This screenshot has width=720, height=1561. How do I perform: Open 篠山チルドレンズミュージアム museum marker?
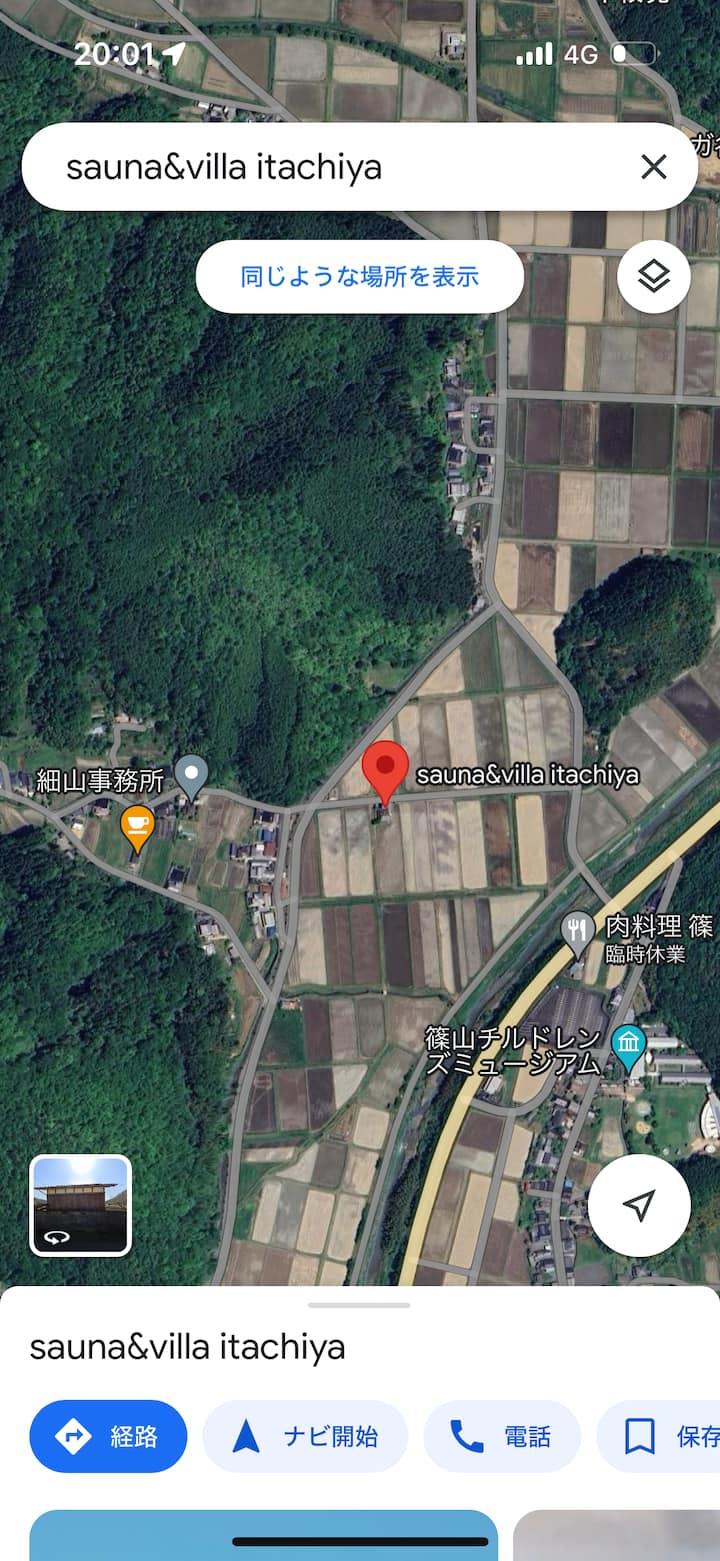point(629,1045)
